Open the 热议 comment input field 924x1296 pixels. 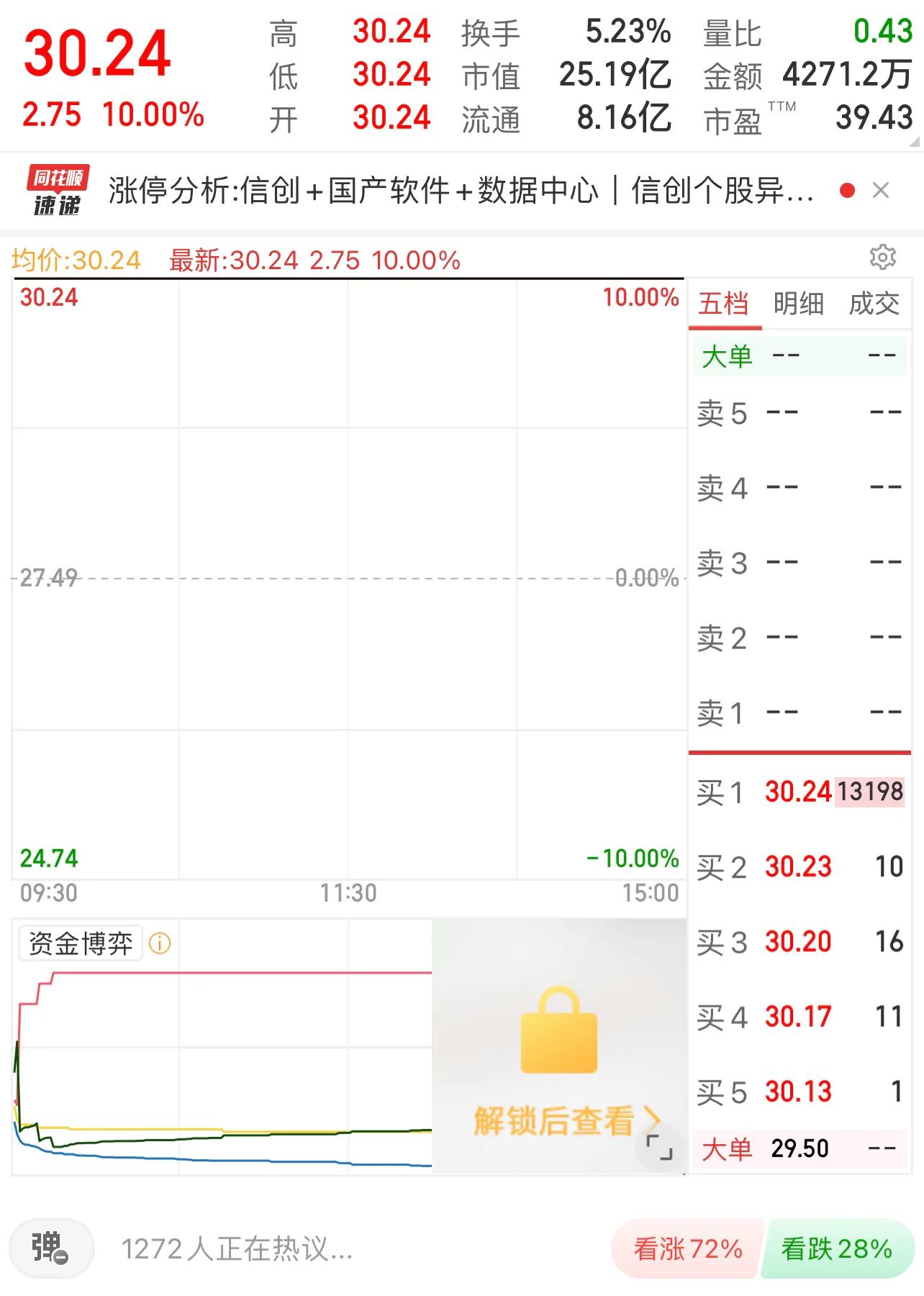[x=237, y=1249]
